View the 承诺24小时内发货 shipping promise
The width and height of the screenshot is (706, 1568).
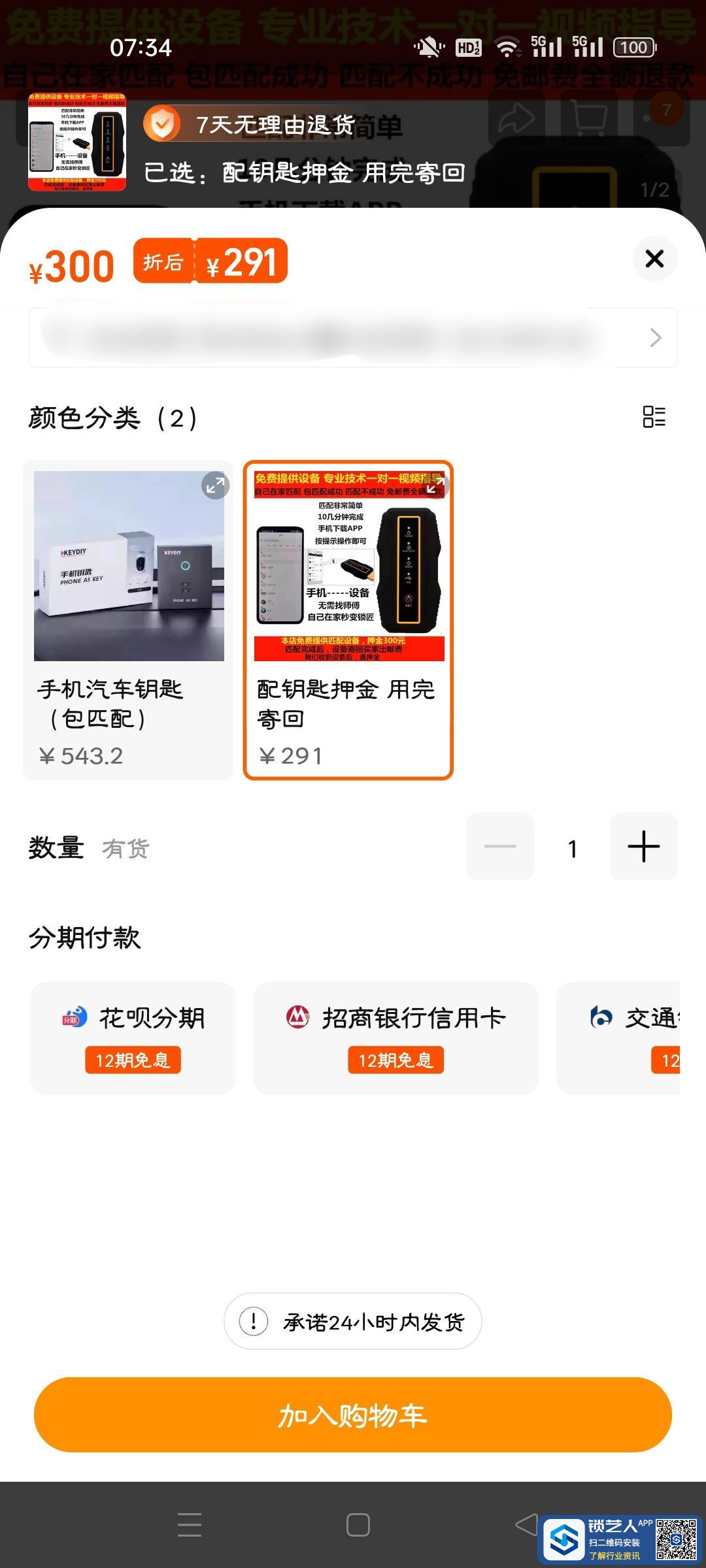(x=352, y=1321)
